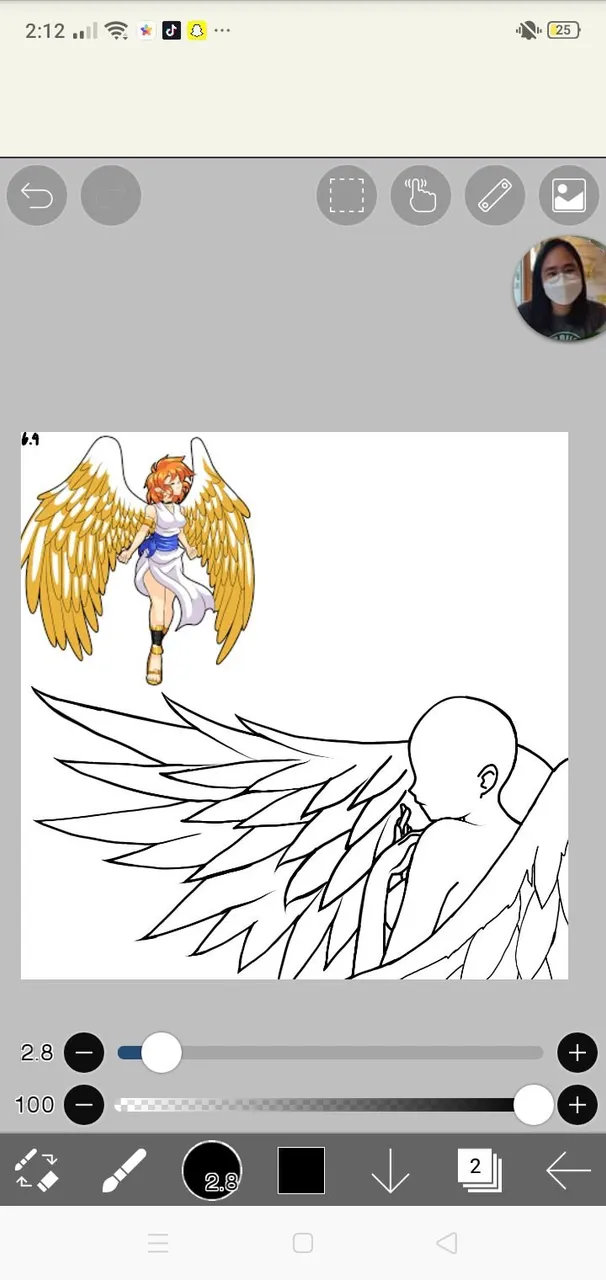The image size is (606, 1280).
Task: Tap the back arrow in toolbar
Action: point(568,1170)
